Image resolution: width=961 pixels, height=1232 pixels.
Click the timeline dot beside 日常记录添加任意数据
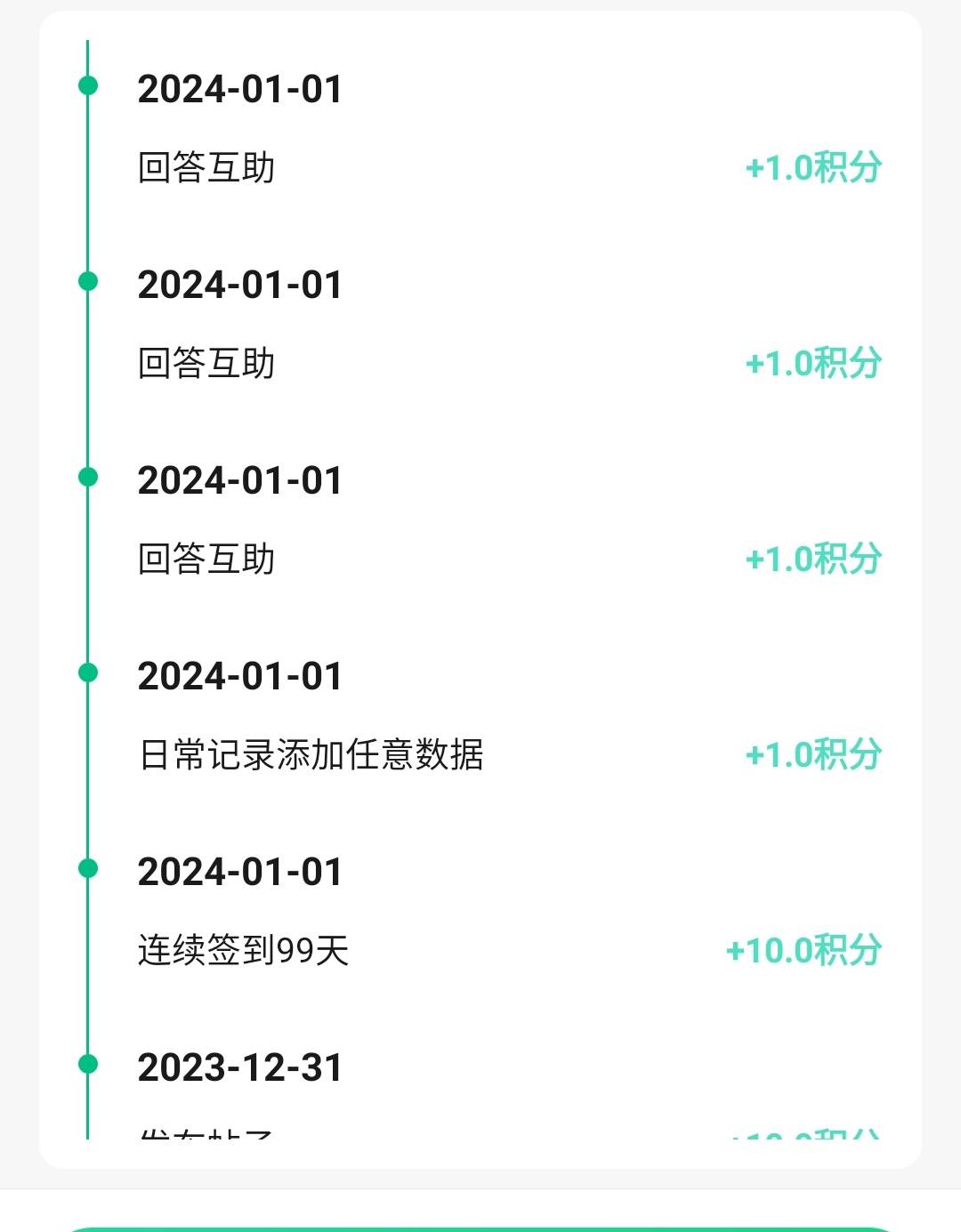tap(86, 673)
